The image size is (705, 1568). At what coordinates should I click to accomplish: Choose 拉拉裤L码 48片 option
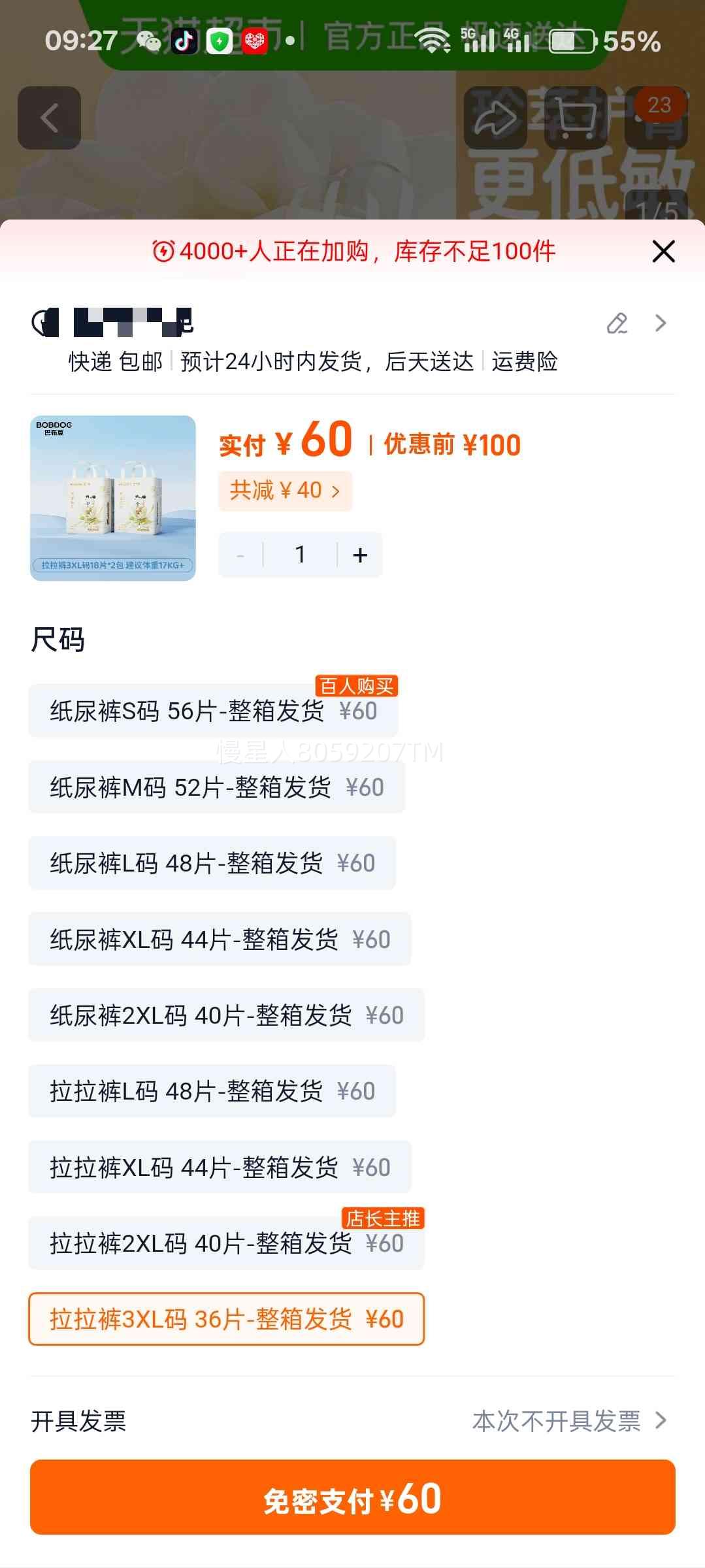point(212,1091)
